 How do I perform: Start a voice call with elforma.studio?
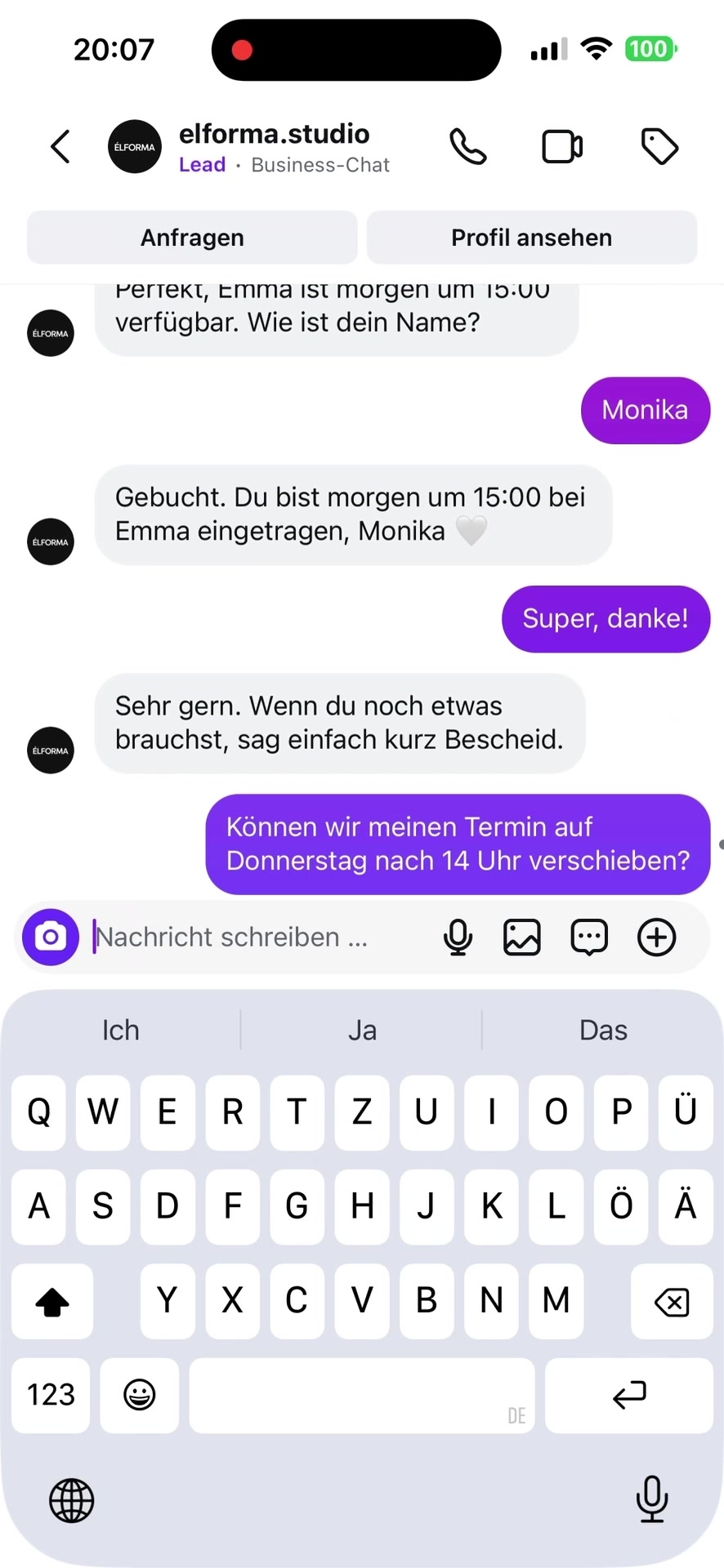point(468,147)
